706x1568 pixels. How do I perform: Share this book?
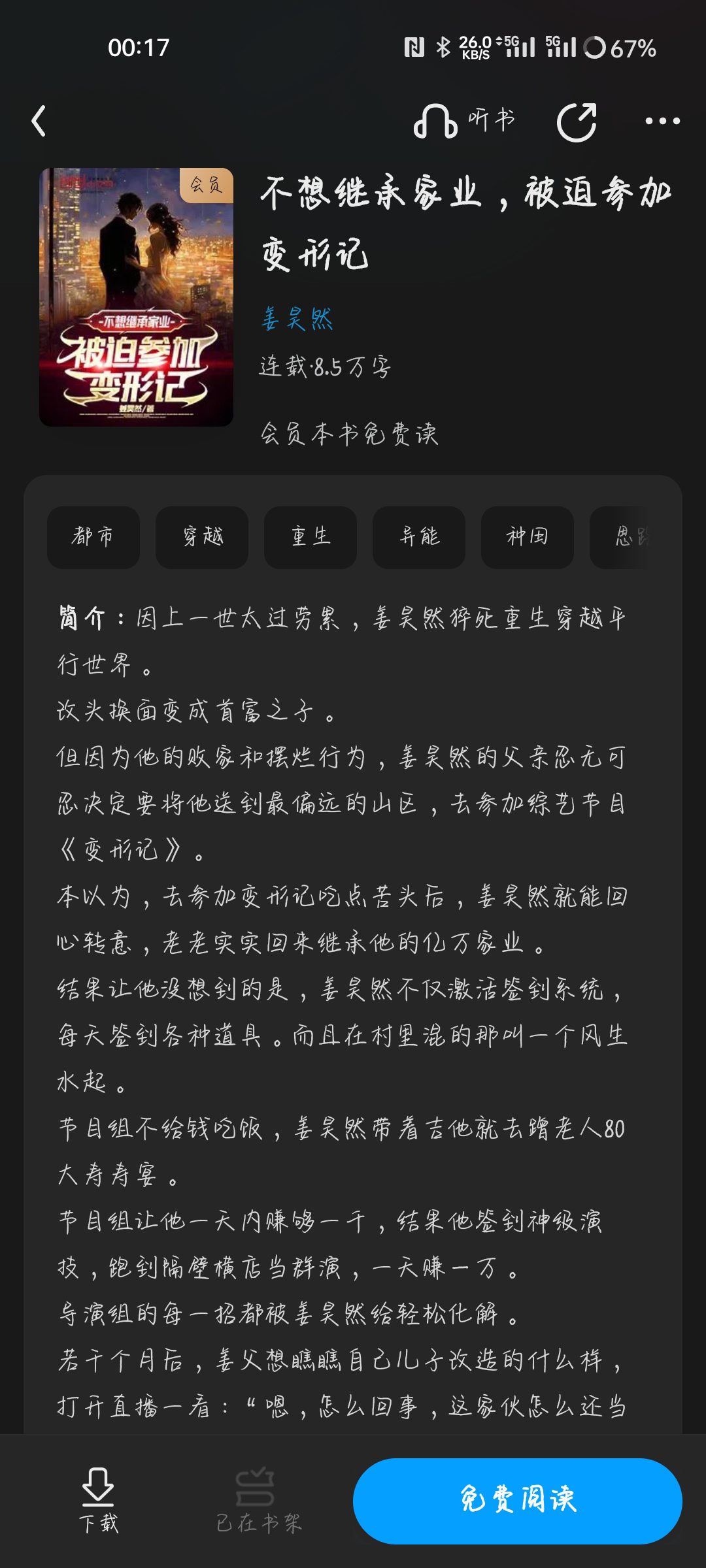coord(577,122)
